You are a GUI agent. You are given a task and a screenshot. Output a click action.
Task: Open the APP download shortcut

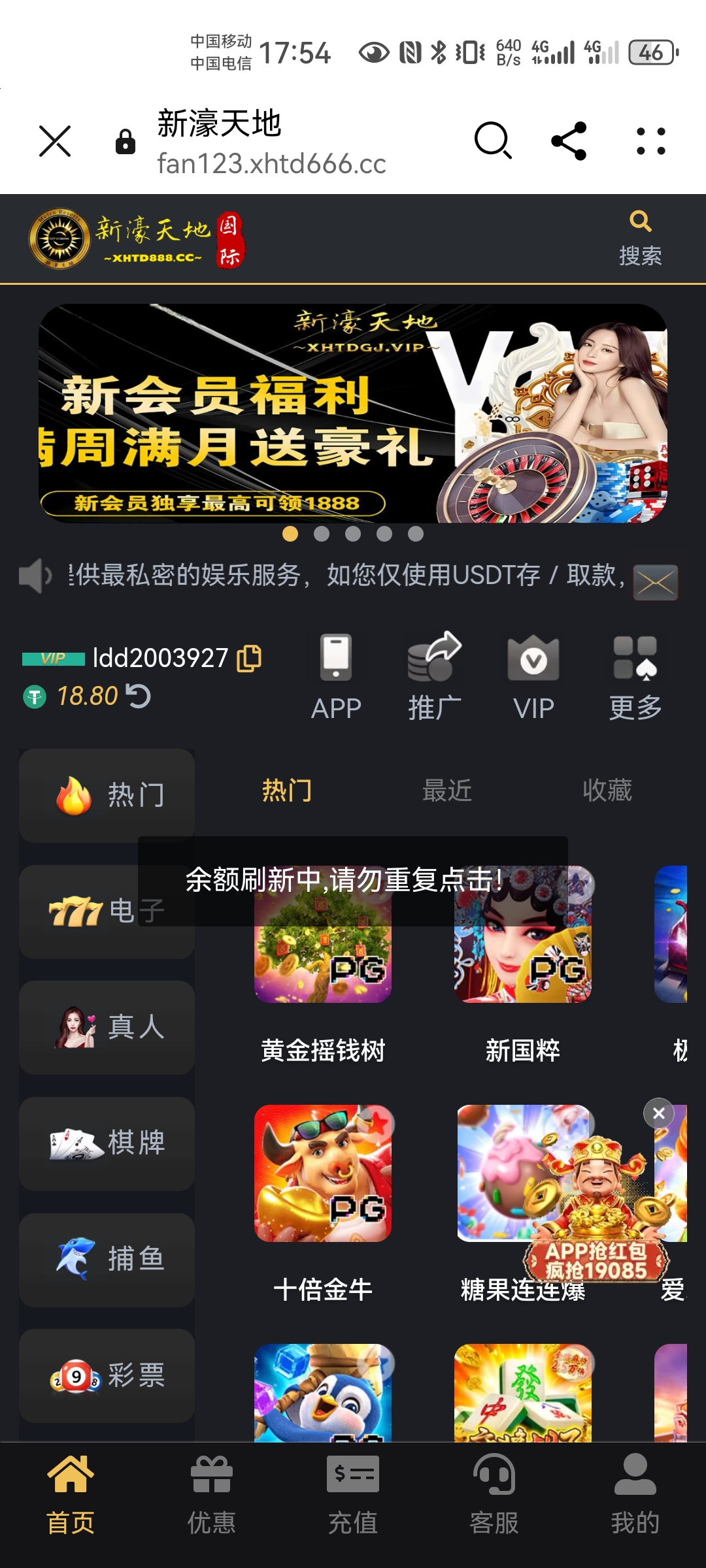(336, 677)
